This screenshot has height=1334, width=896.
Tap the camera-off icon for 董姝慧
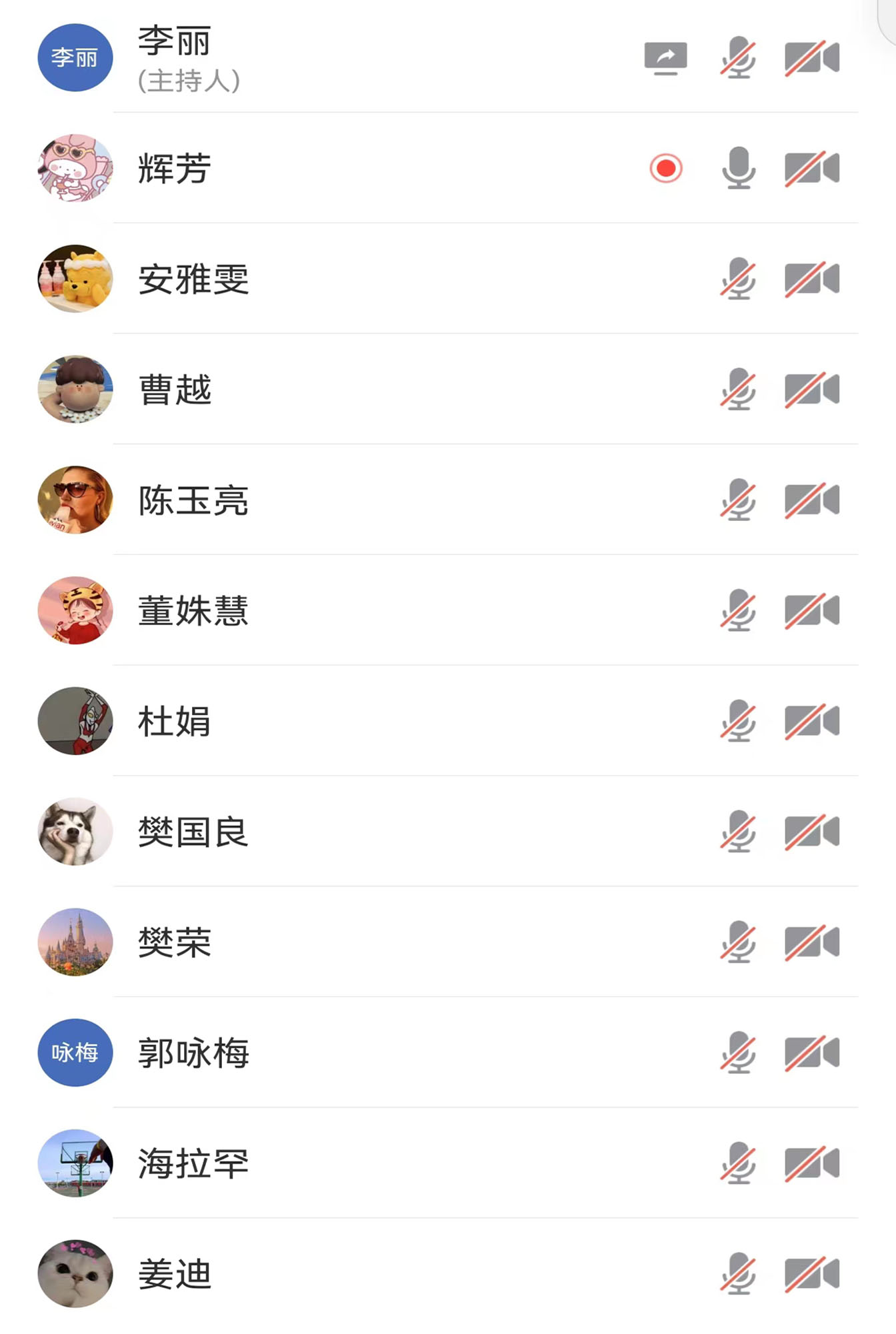pyautogui.click(x=811, y=611)
